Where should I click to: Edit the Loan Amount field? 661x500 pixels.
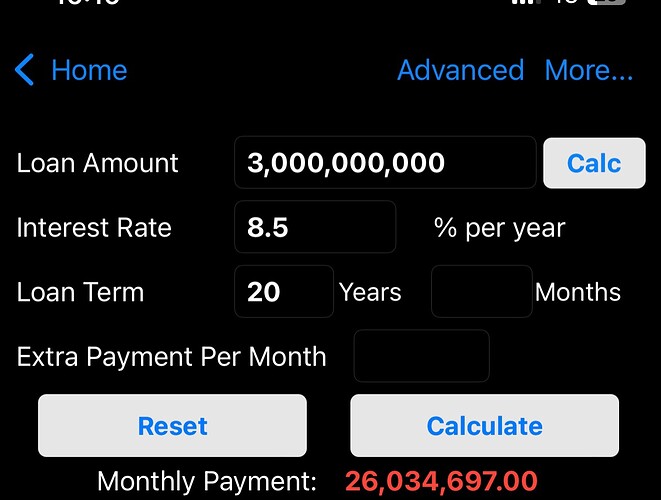pyautogui.click(x=385, y=163)
